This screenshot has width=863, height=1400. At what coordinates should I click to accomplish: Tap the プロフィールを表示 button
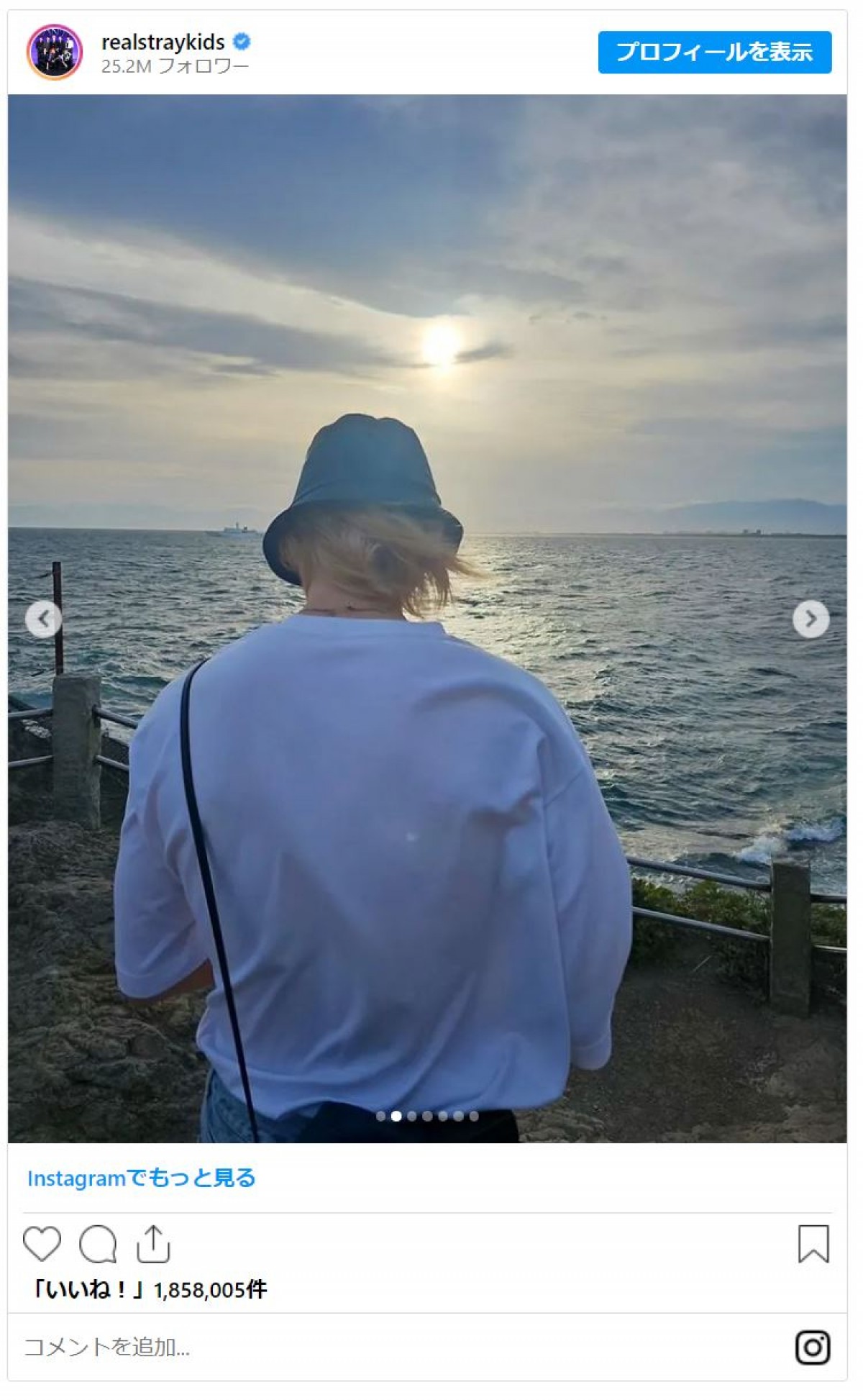714,53
